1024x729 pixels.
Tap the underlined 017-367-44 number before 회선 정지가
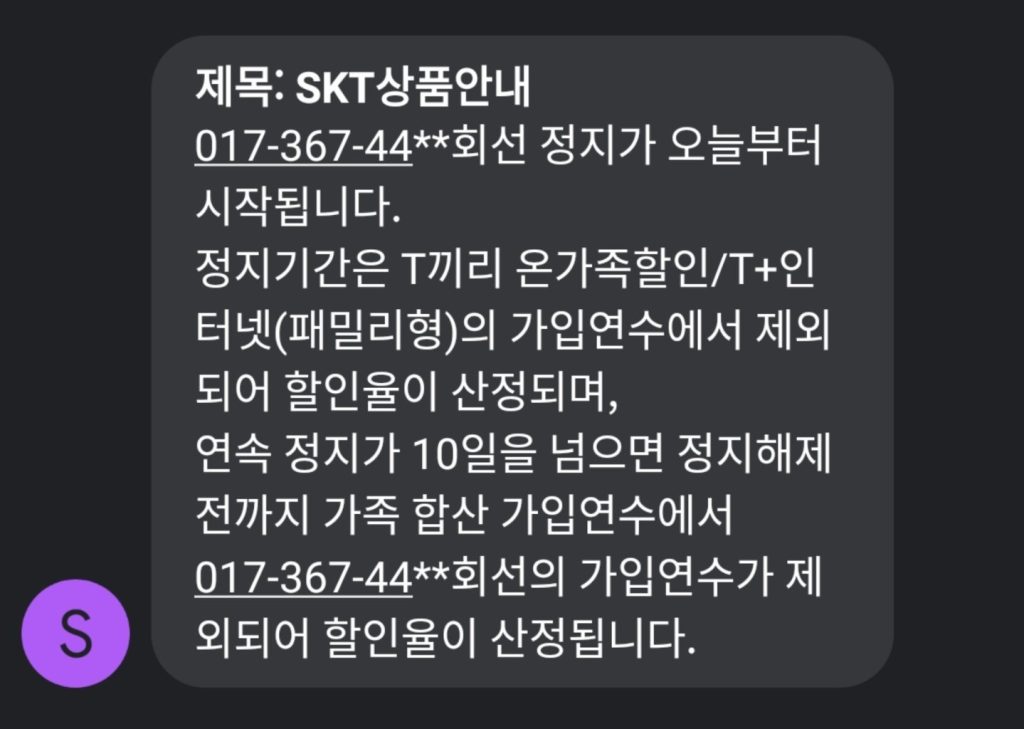point(303,149)
